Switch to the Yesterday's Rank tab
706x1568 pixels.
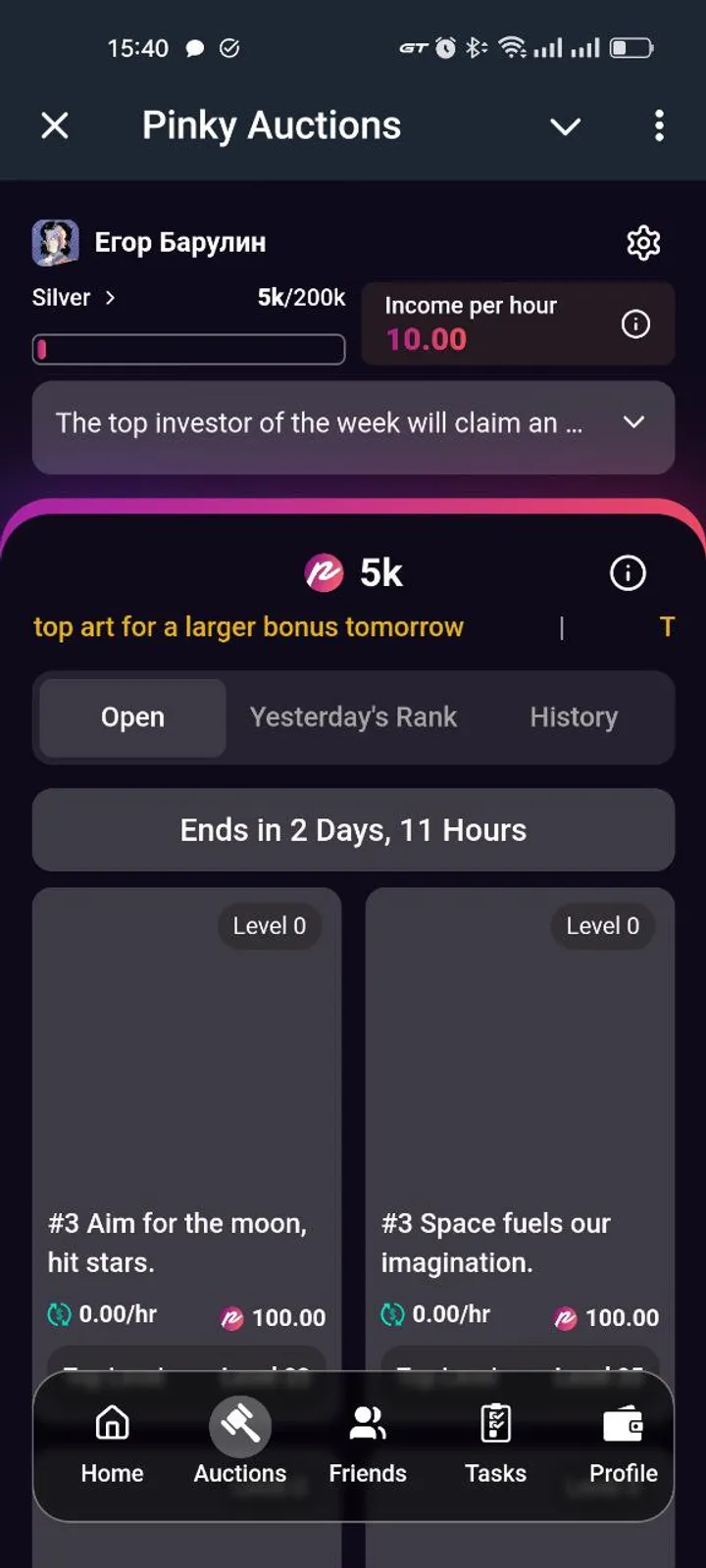tap(353, 717)
